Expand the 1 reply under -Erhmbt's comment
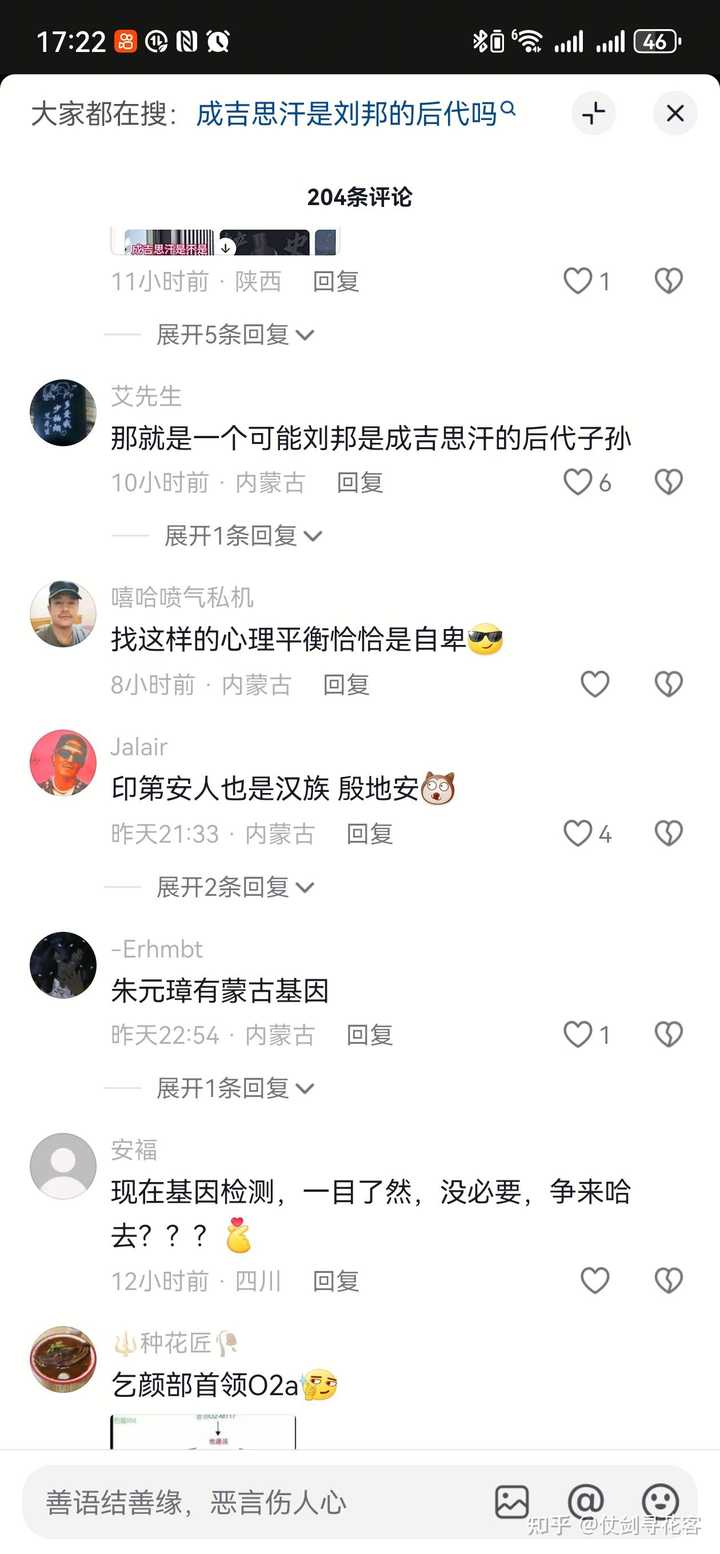Screen dimensions: 720x1554 coord(235,1087)
